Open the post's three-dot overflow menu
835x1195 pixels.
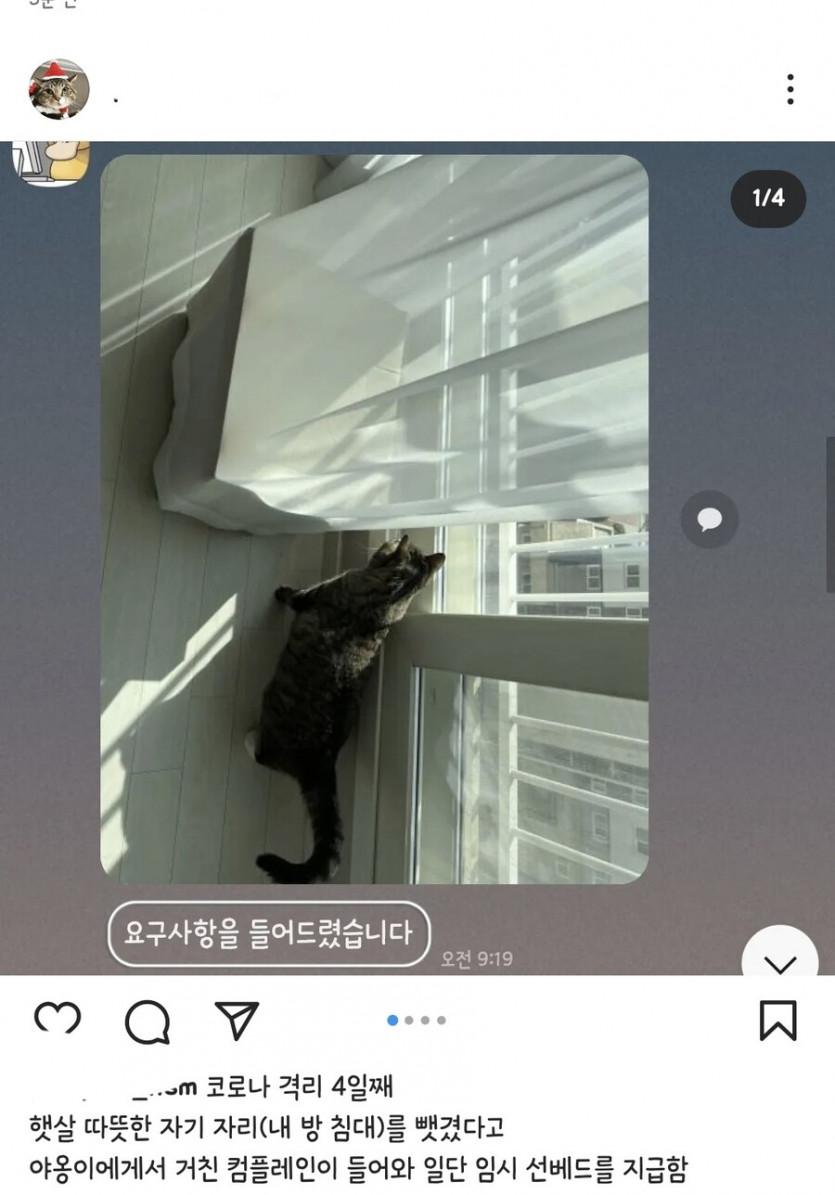point(790,89)
